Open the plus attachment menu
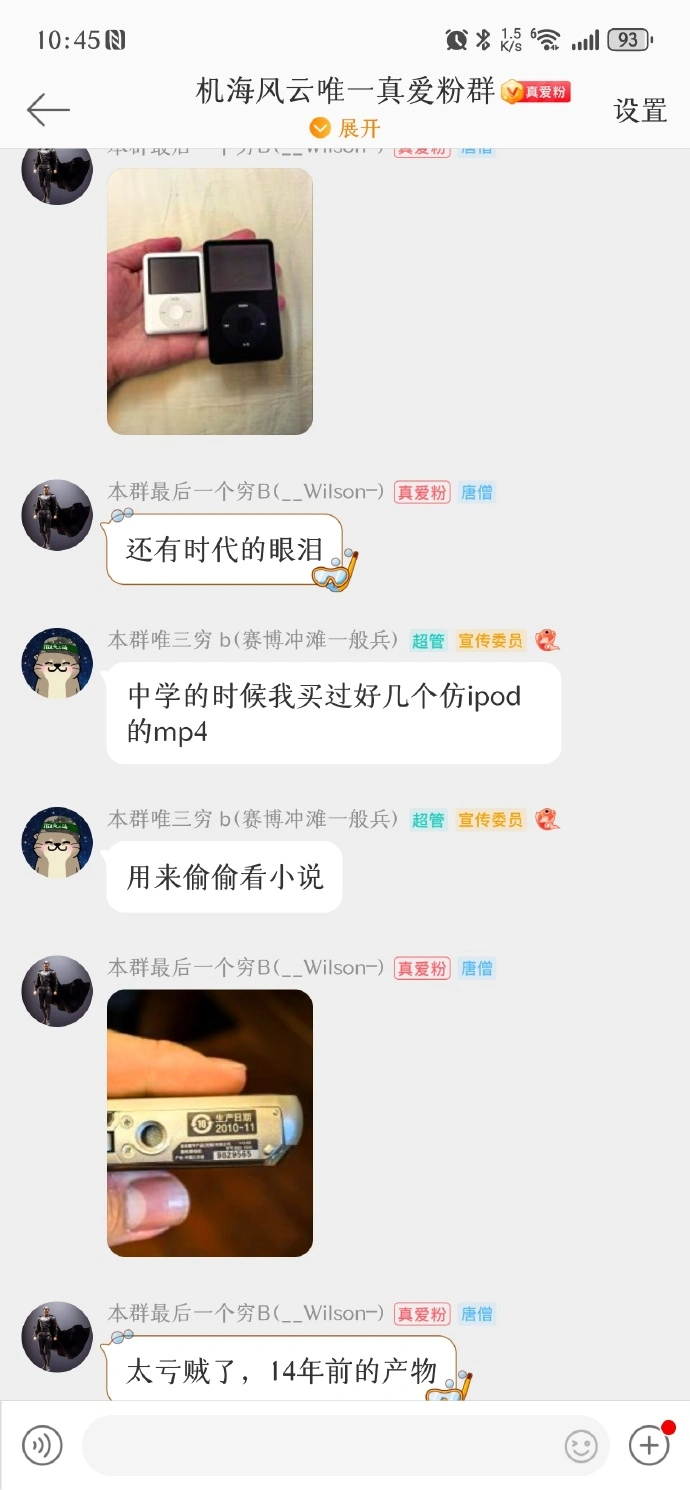The height and width of the screenshot is (1490, 690). click(x=649, y=1444)
